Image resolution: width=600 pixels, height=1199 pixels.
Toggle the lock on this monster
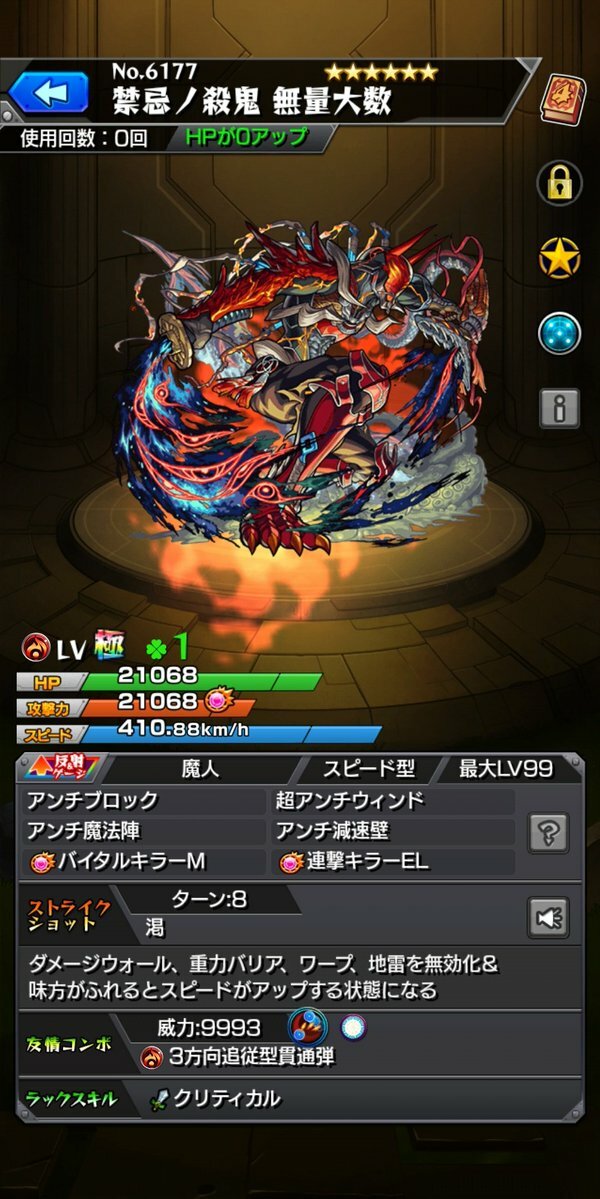pyautogui.click(x=560, y=183)
